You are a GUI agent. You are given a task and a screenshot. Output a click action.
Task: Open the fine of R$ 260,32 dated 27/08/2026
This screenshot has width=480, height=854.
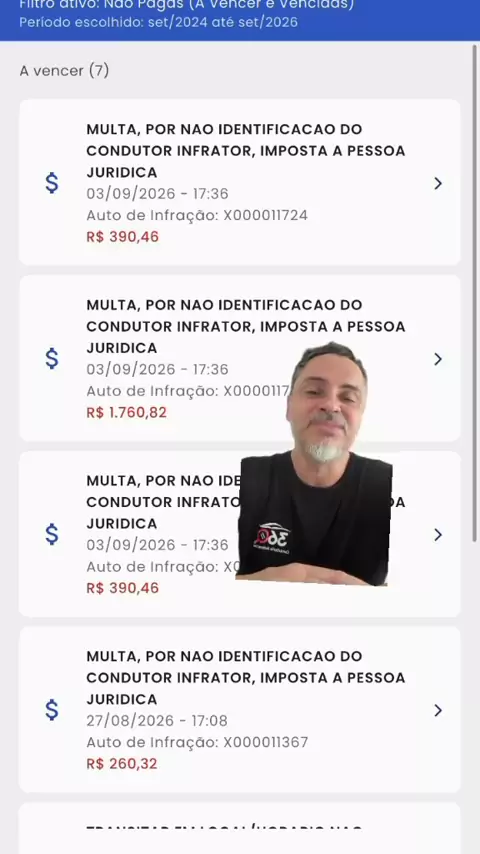pos(240,710)
